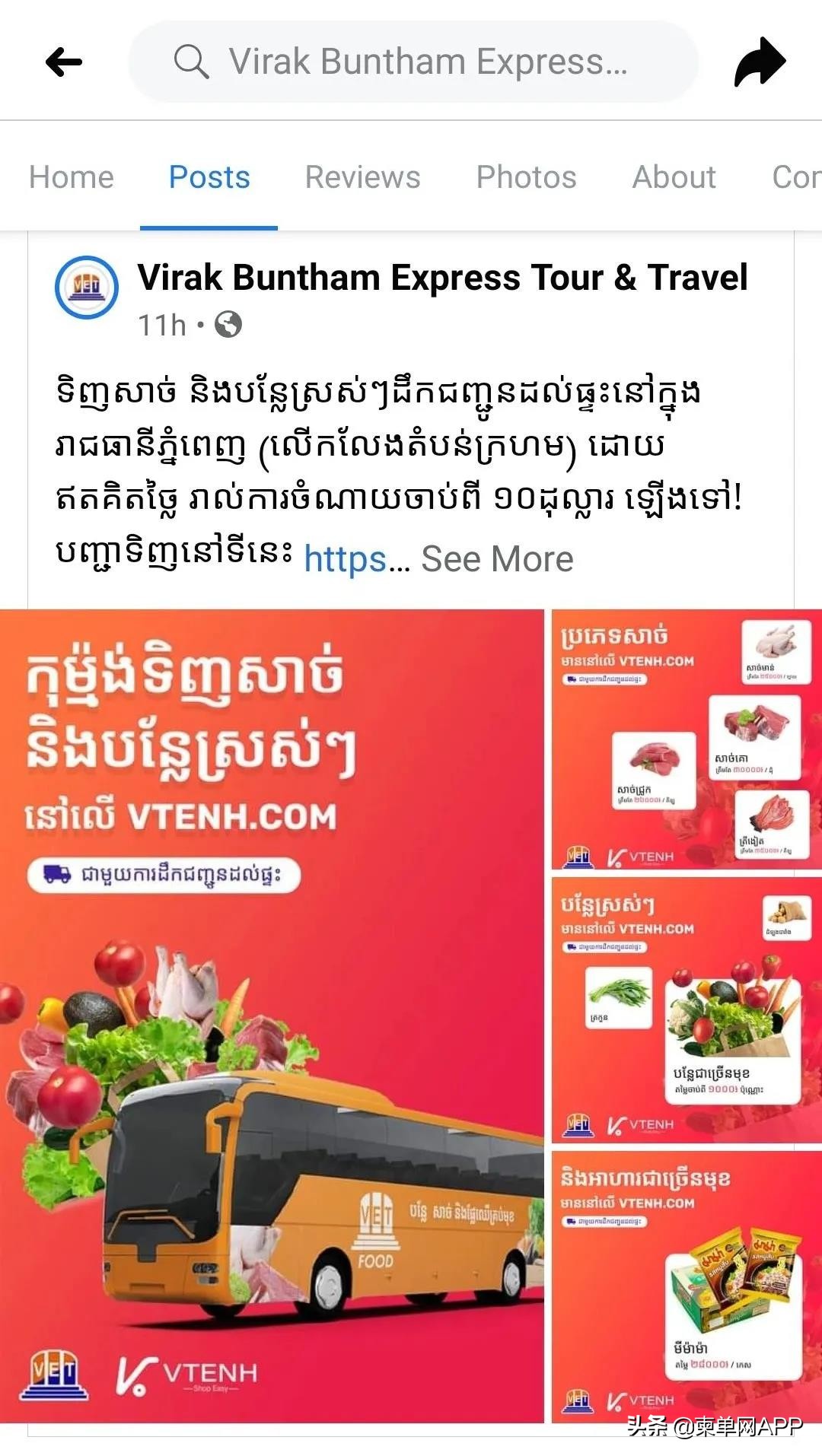This screenshot has height=1456, width=822.
Task: Open the https link in the post
Action: point(344,559)
